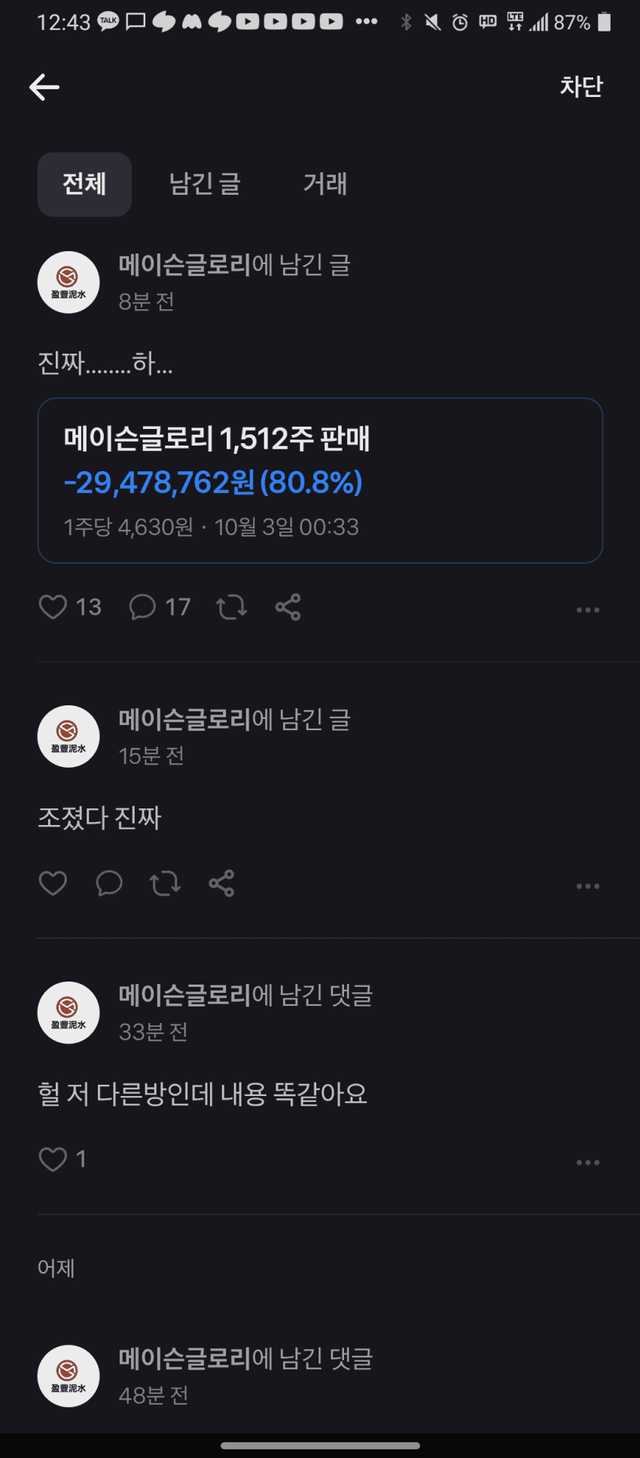Open overflow menu of the 진짜........하... post
This screenshot has width=640, height=1458.
tap(588, 610)
